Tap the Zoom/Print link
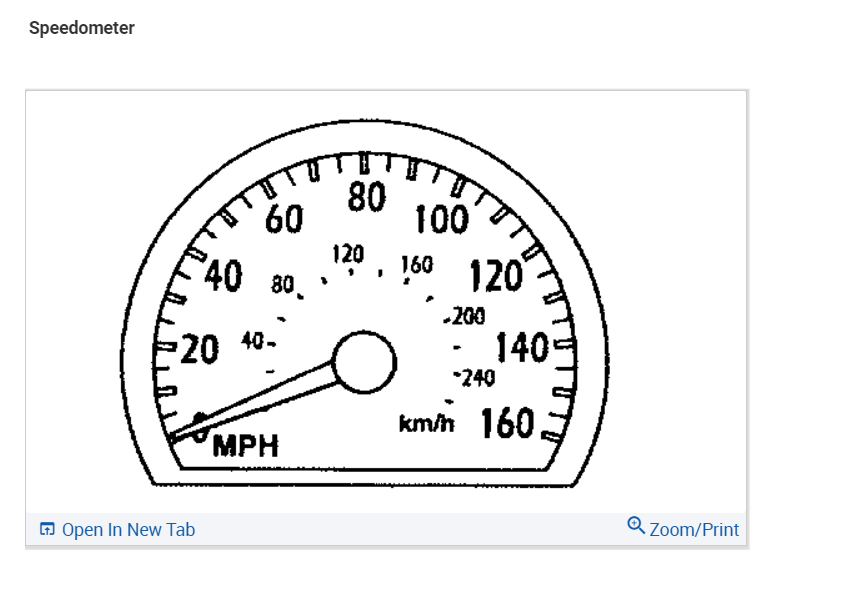The image size is (851, 598). click(x=683, y=529)
